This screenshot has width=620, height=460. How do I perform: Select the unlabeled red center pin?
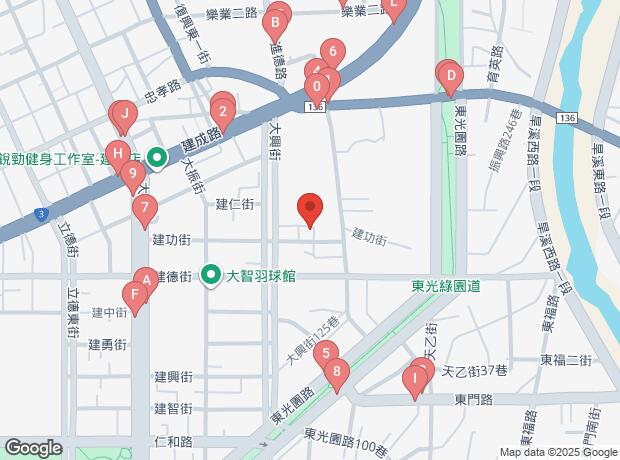310,208
